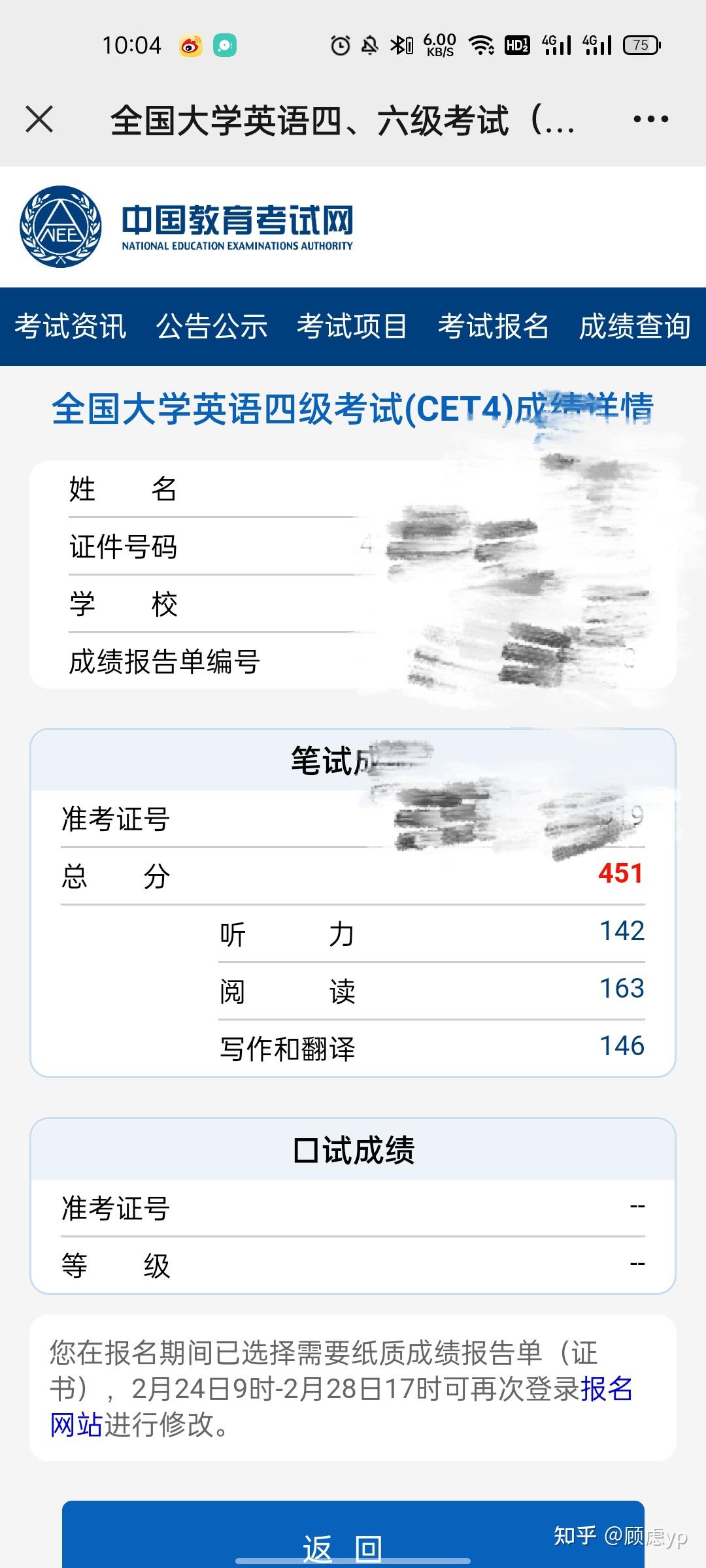
Task: Tap the Wi-Fi signal icon
Action: coord(482,44)
